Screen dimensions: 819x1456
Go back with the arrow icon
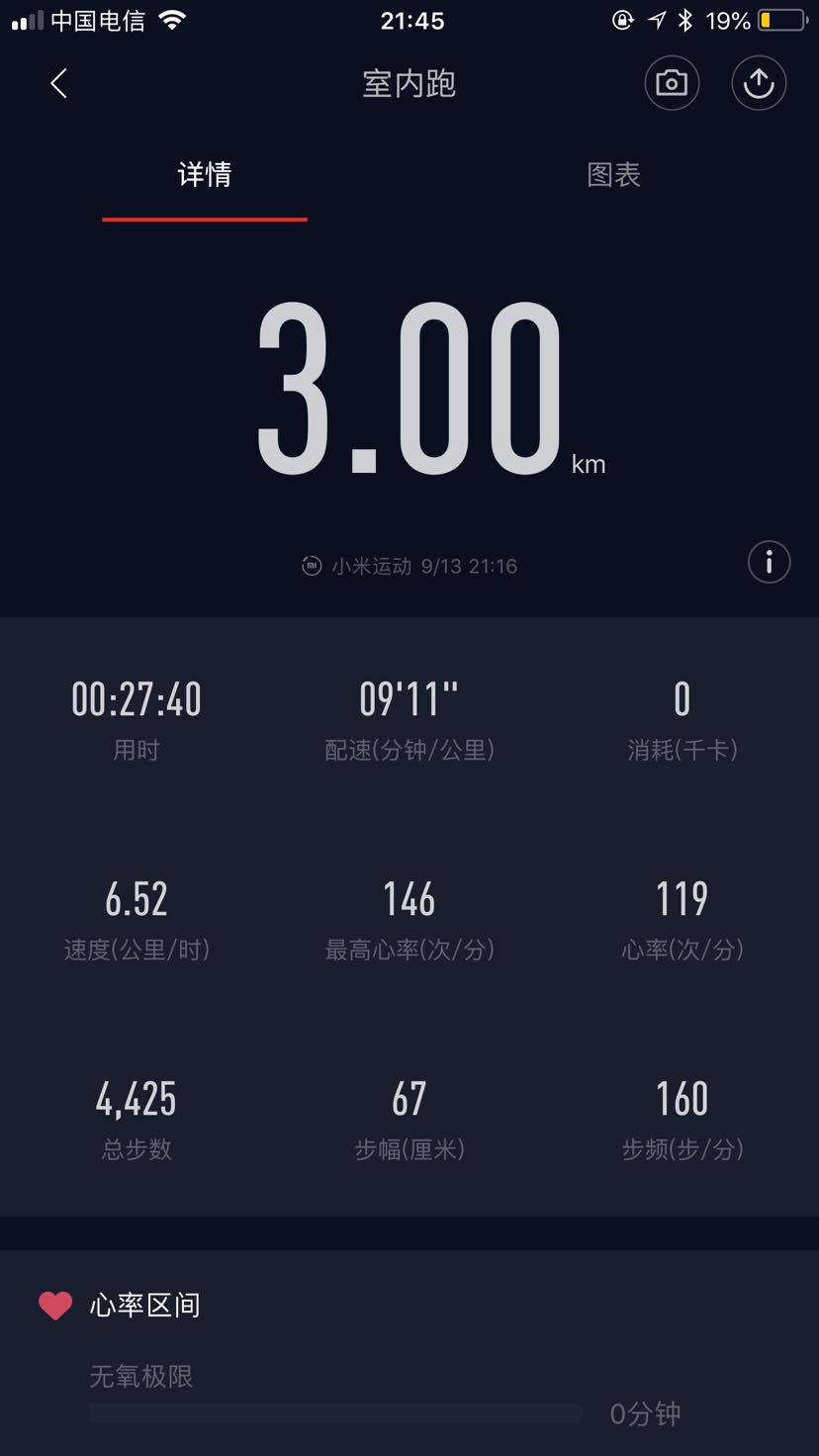click(x=59, y=84)
